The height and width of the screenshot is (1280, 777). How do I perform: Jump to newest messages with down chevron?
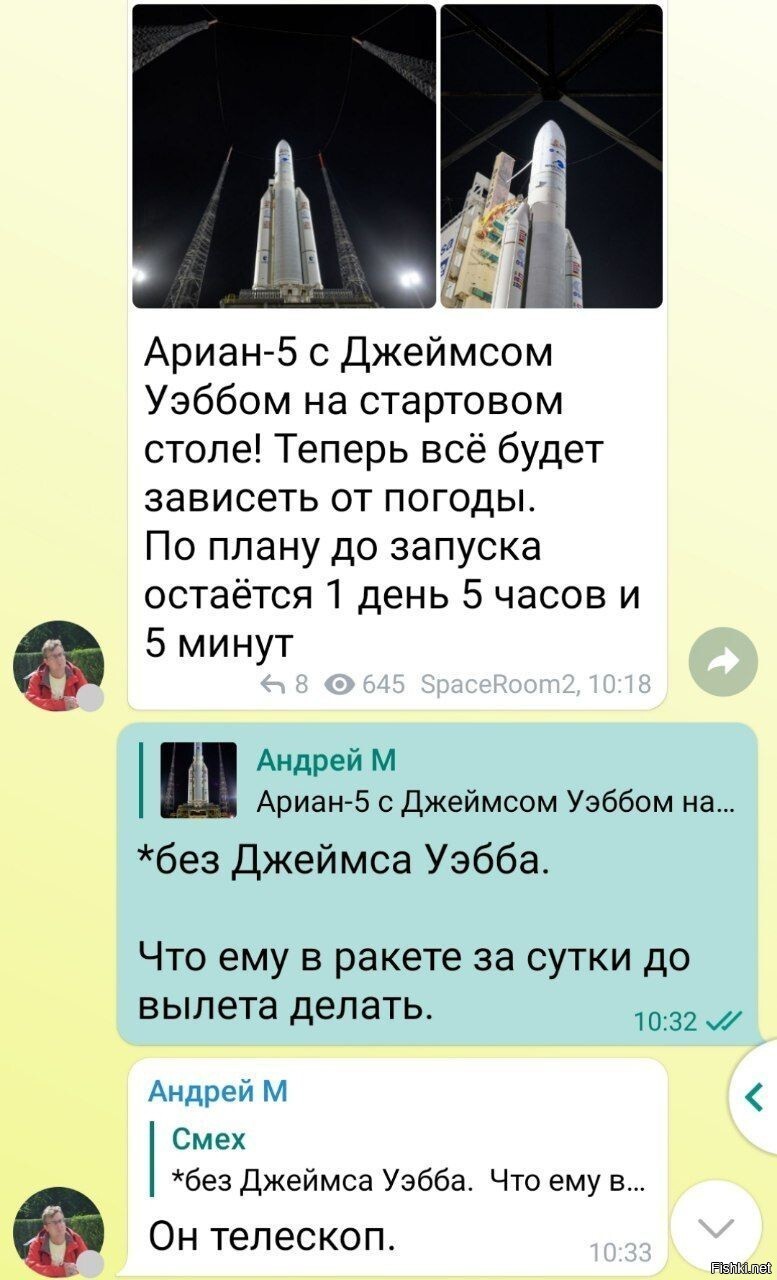[716, 1226]
